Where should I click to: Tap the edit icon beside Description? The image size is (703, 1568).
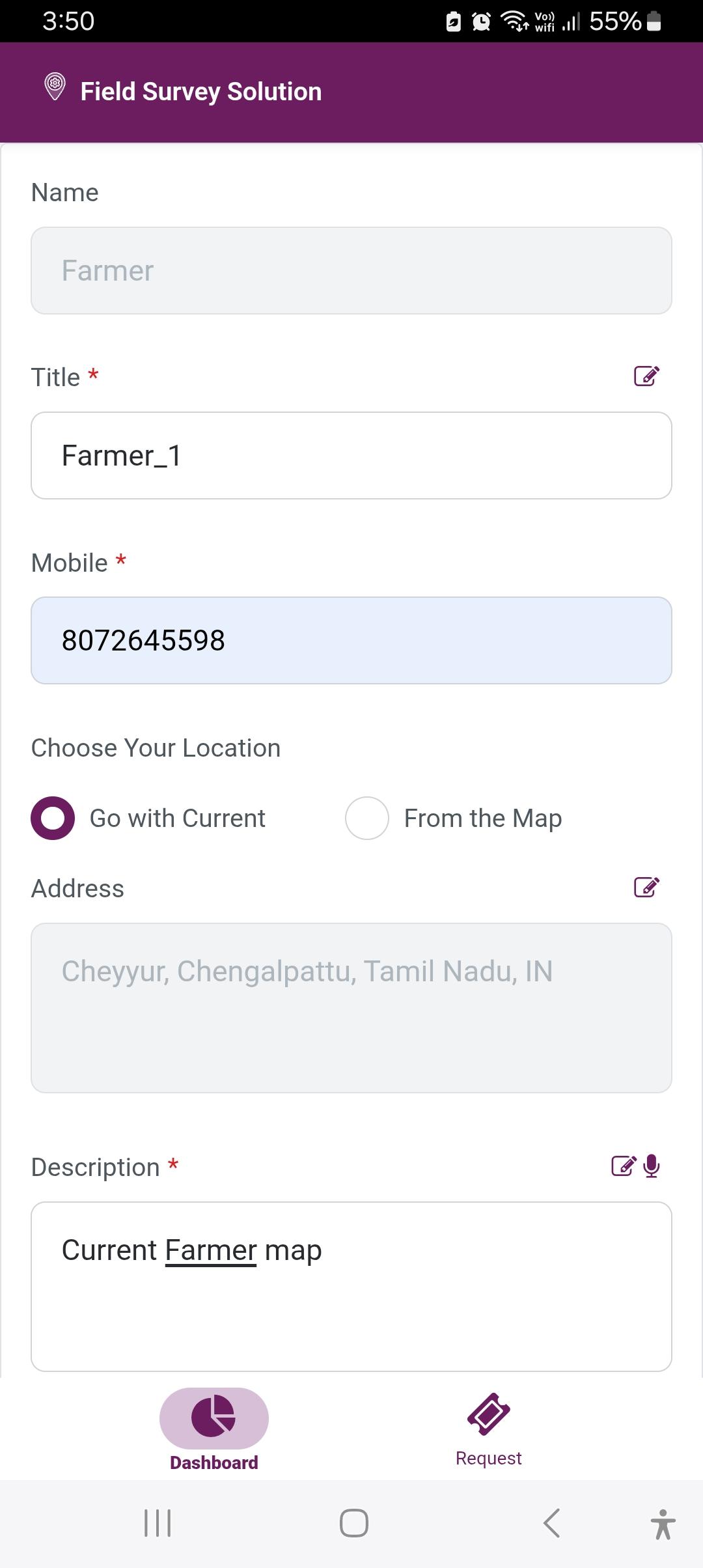click(624, 1166)
